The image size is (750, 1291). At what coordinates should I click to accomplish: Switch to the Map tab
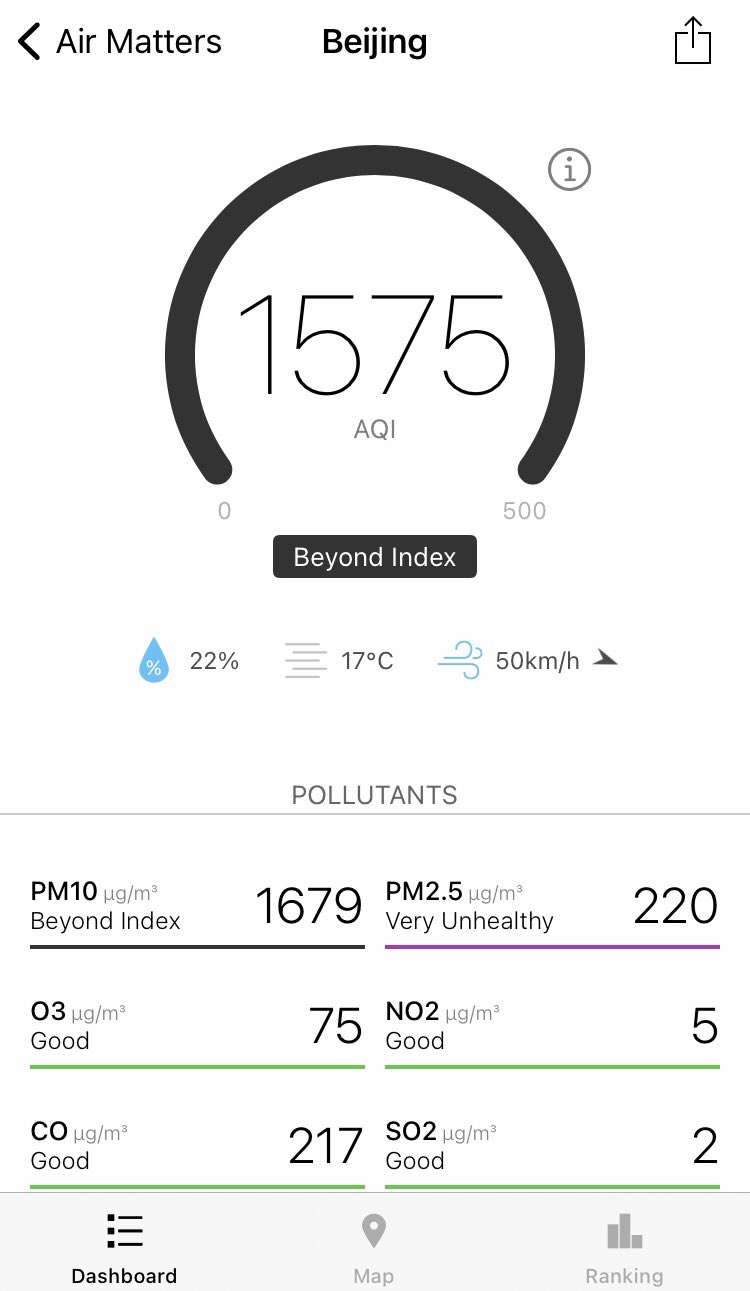pos(374,1246)
